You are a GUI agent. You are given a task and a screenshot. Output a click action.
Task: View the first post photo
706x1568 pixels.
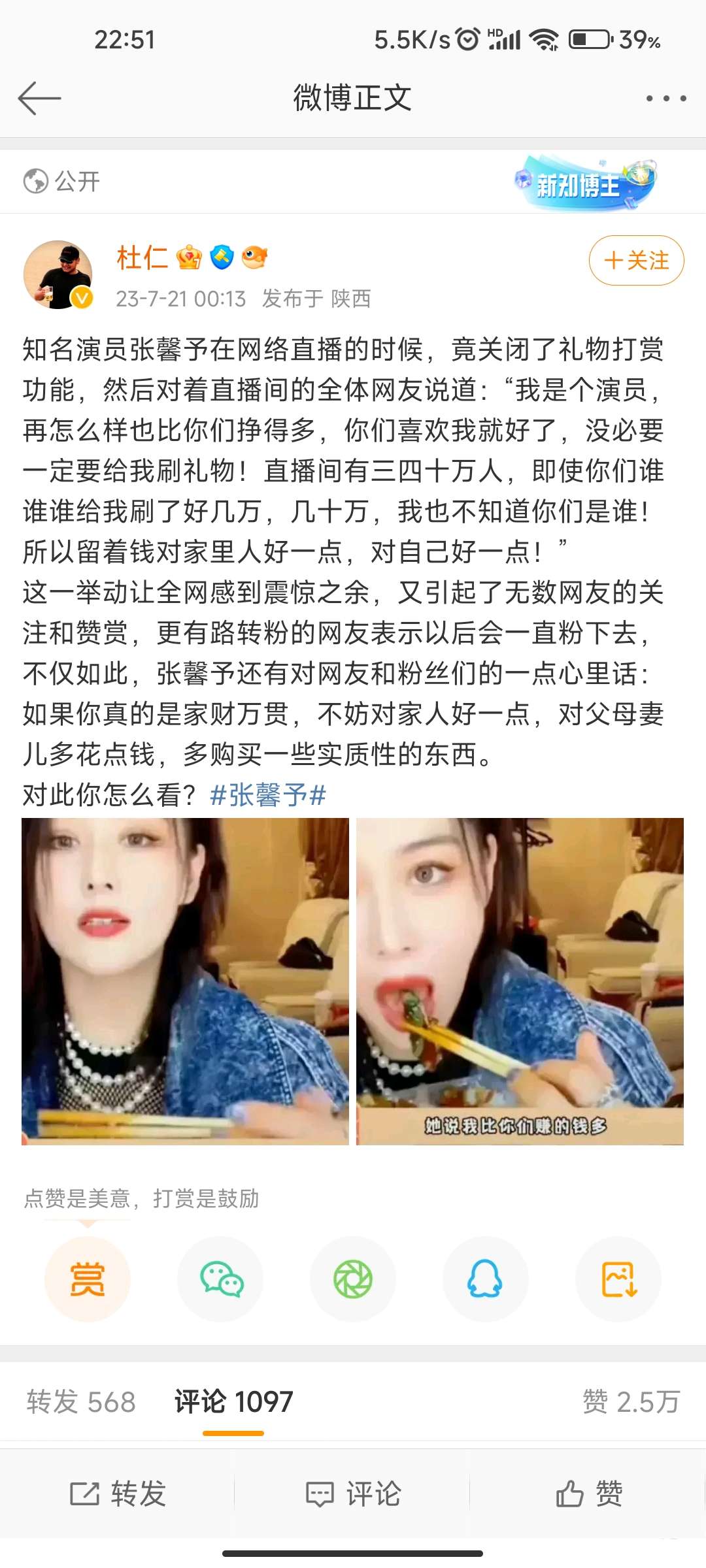point(186,981)
